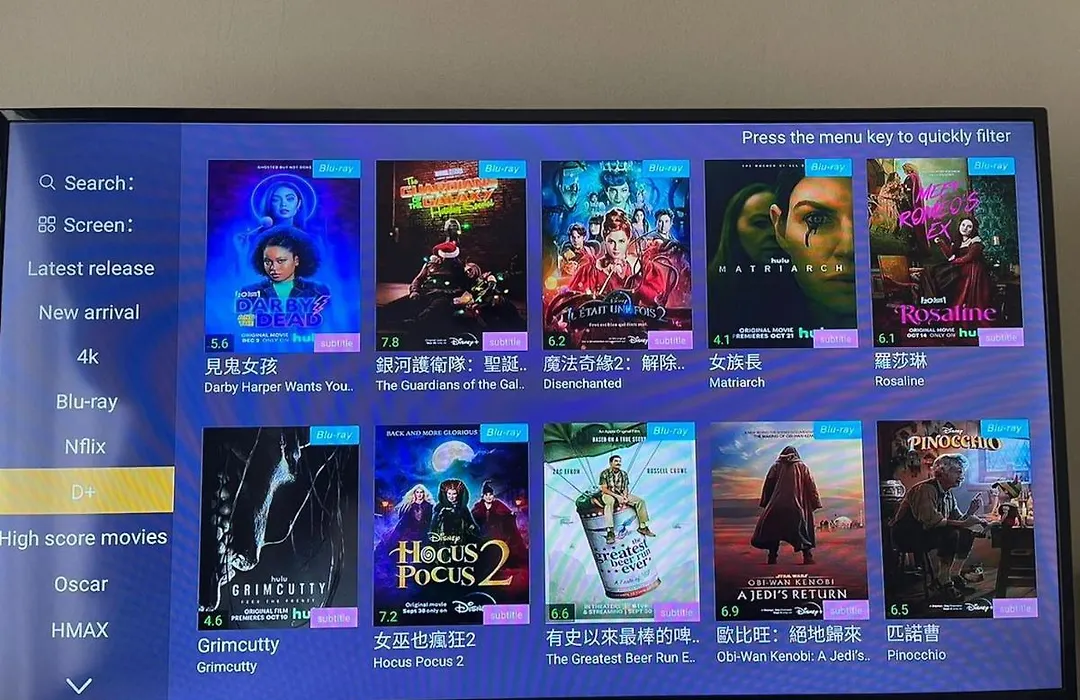
Task: Switch to the 4k category
Action: [x=88, y=356]
